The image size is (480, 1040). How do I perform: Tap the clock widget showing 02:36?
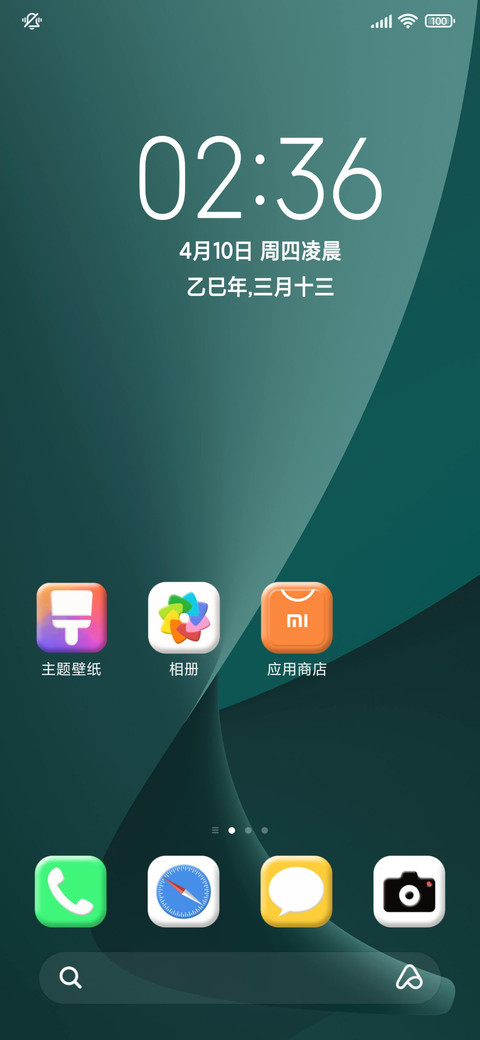pos(260,179)
